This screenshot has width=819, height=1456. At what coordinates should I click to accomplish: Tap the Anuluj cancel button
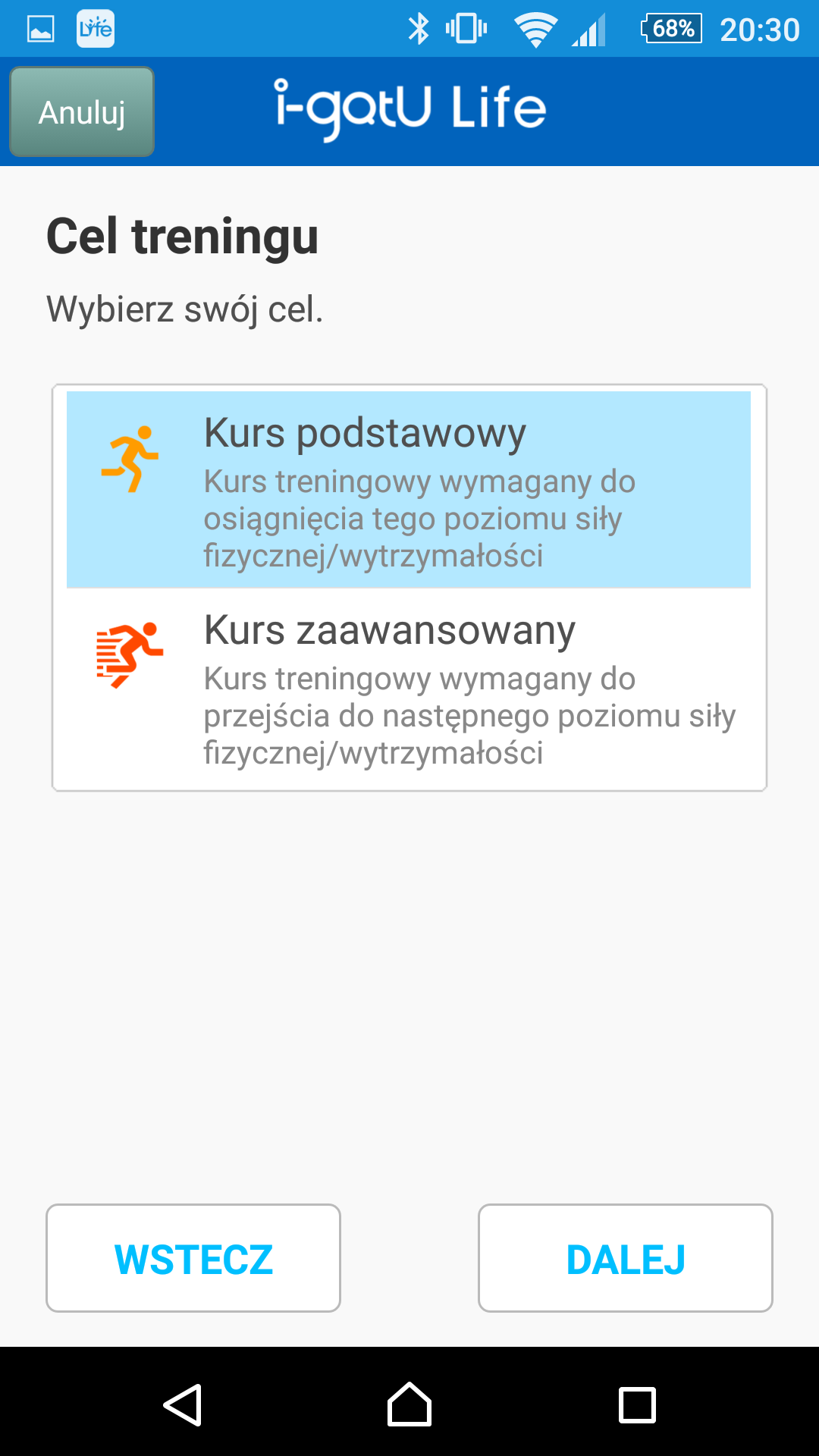point(82,111)
